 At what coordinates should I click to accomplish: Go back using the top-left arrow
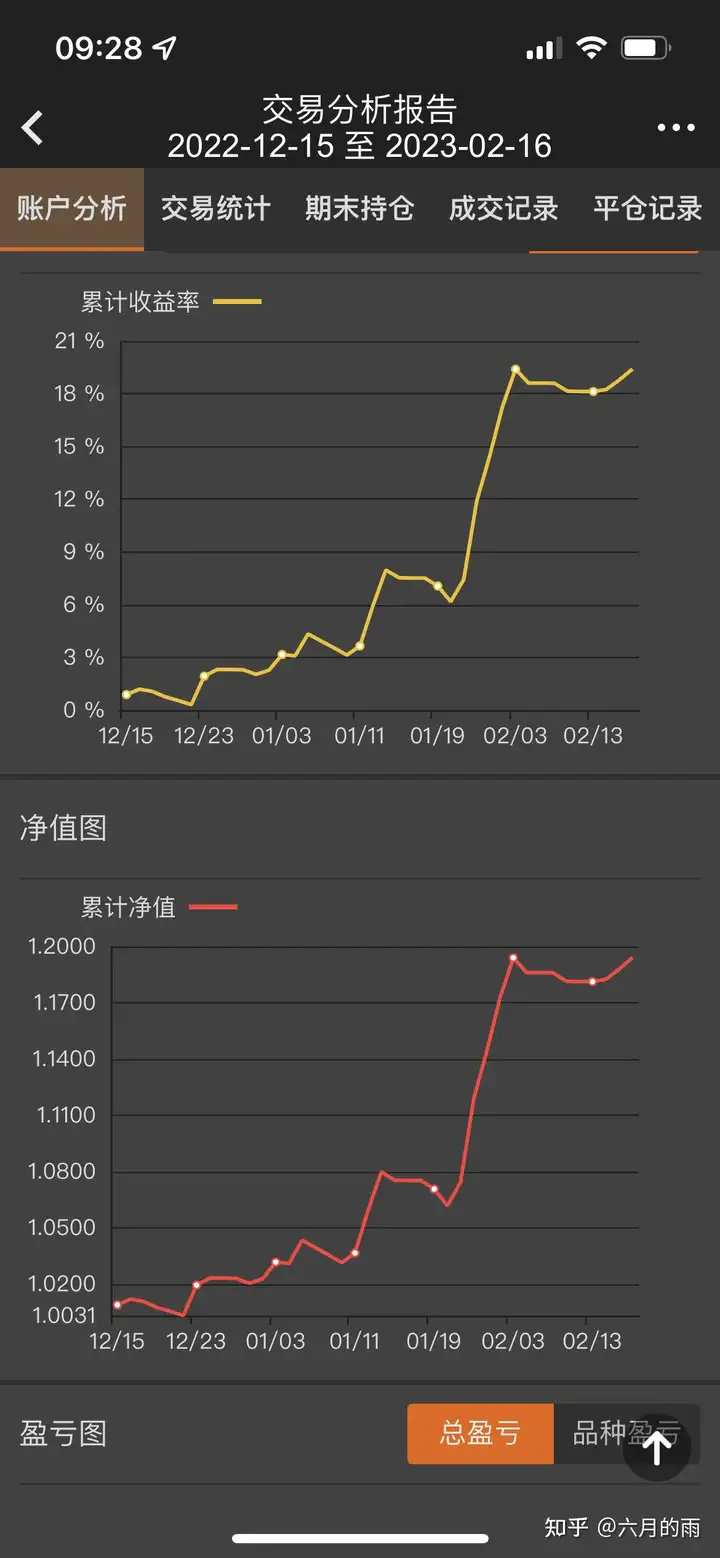click(x=33, y=128)
